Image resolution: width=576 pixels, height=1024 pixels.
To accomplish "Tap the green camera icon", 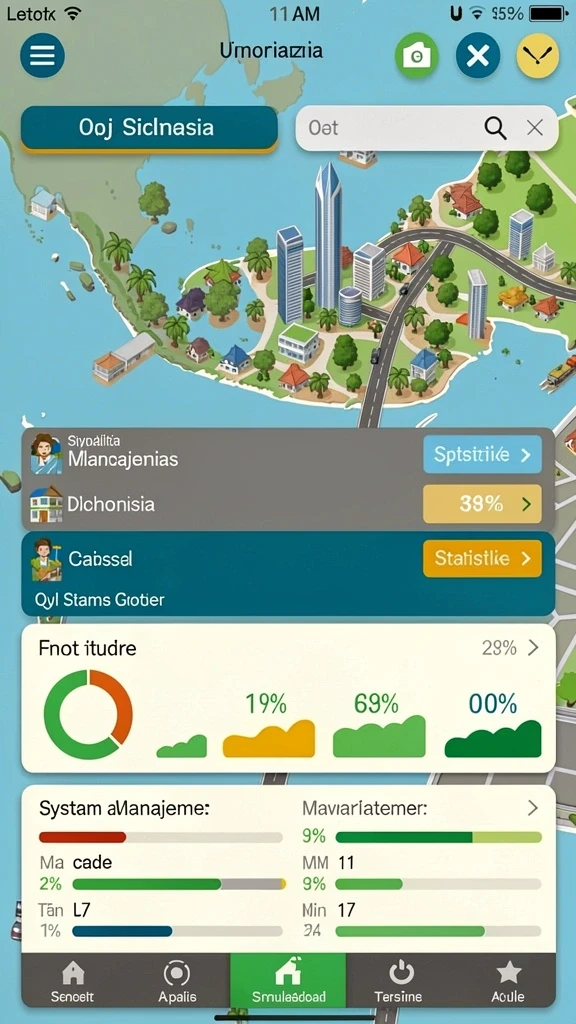I will click(417, 56).
